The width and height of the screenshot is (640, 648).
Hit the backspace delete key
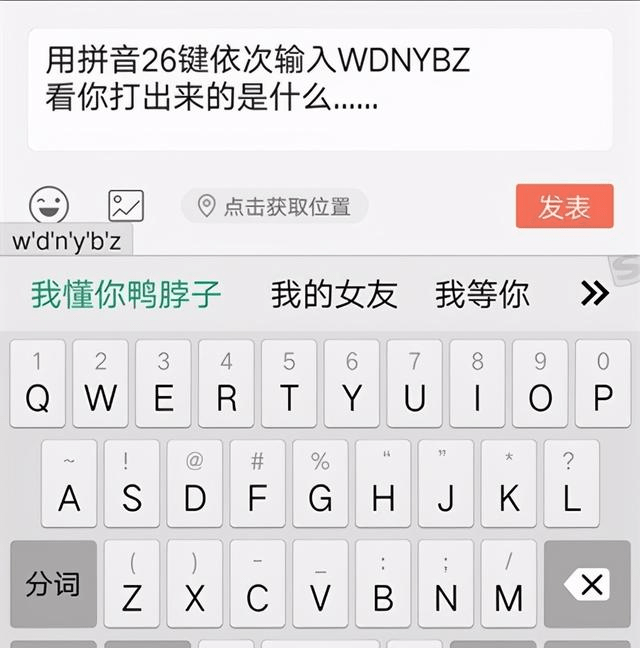click(x=592, y=584)
